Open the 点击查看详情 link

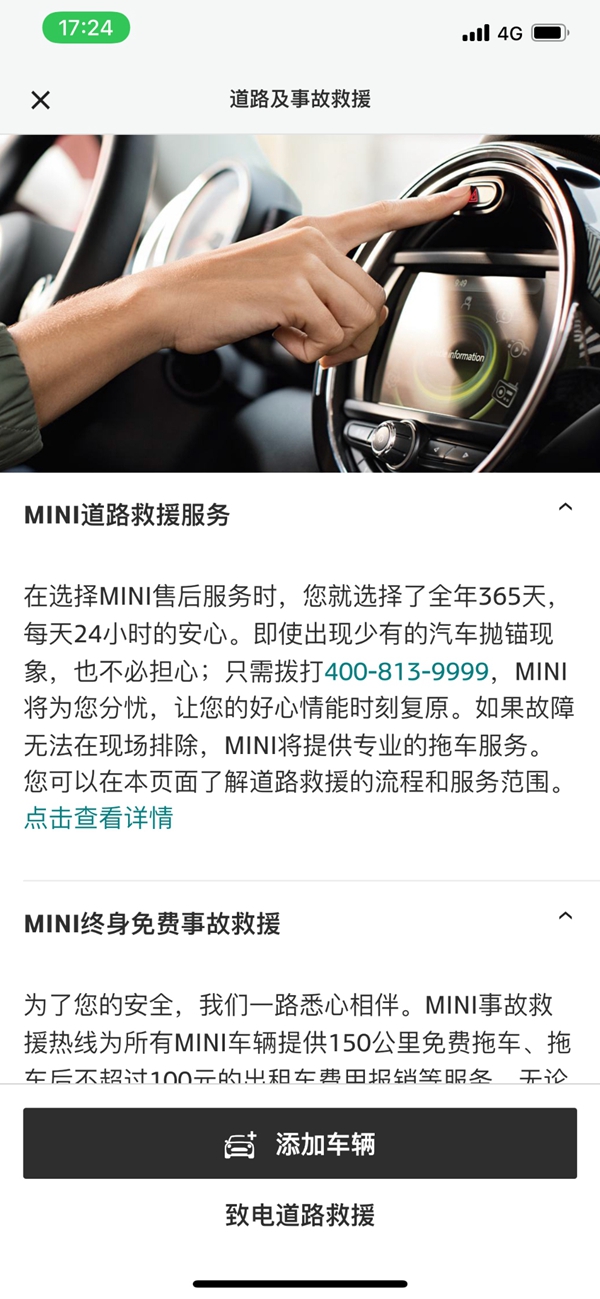click(98, 818)
